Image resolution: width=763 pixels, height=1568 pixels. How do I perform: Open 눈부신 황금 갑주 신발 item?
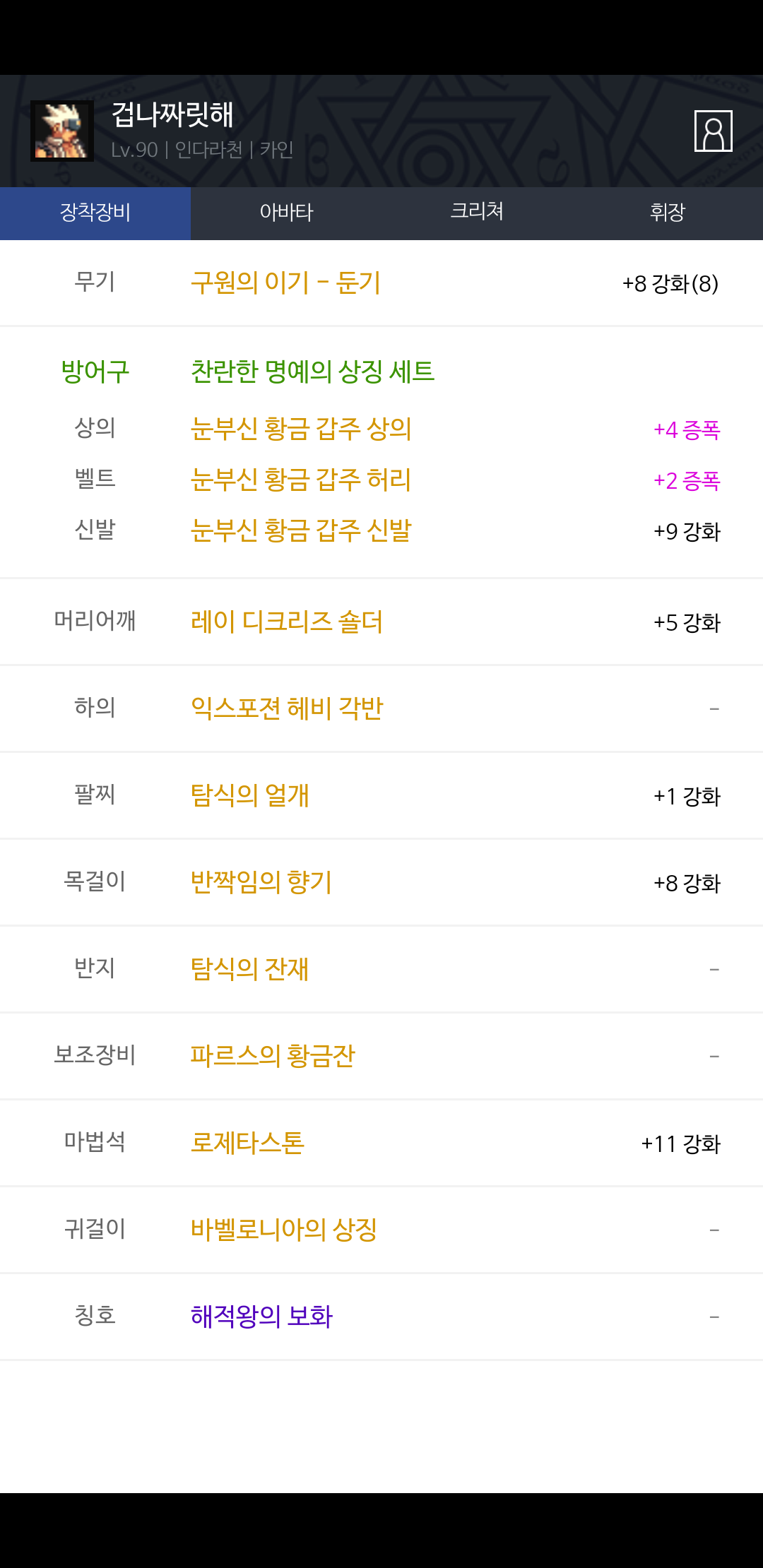301,530
